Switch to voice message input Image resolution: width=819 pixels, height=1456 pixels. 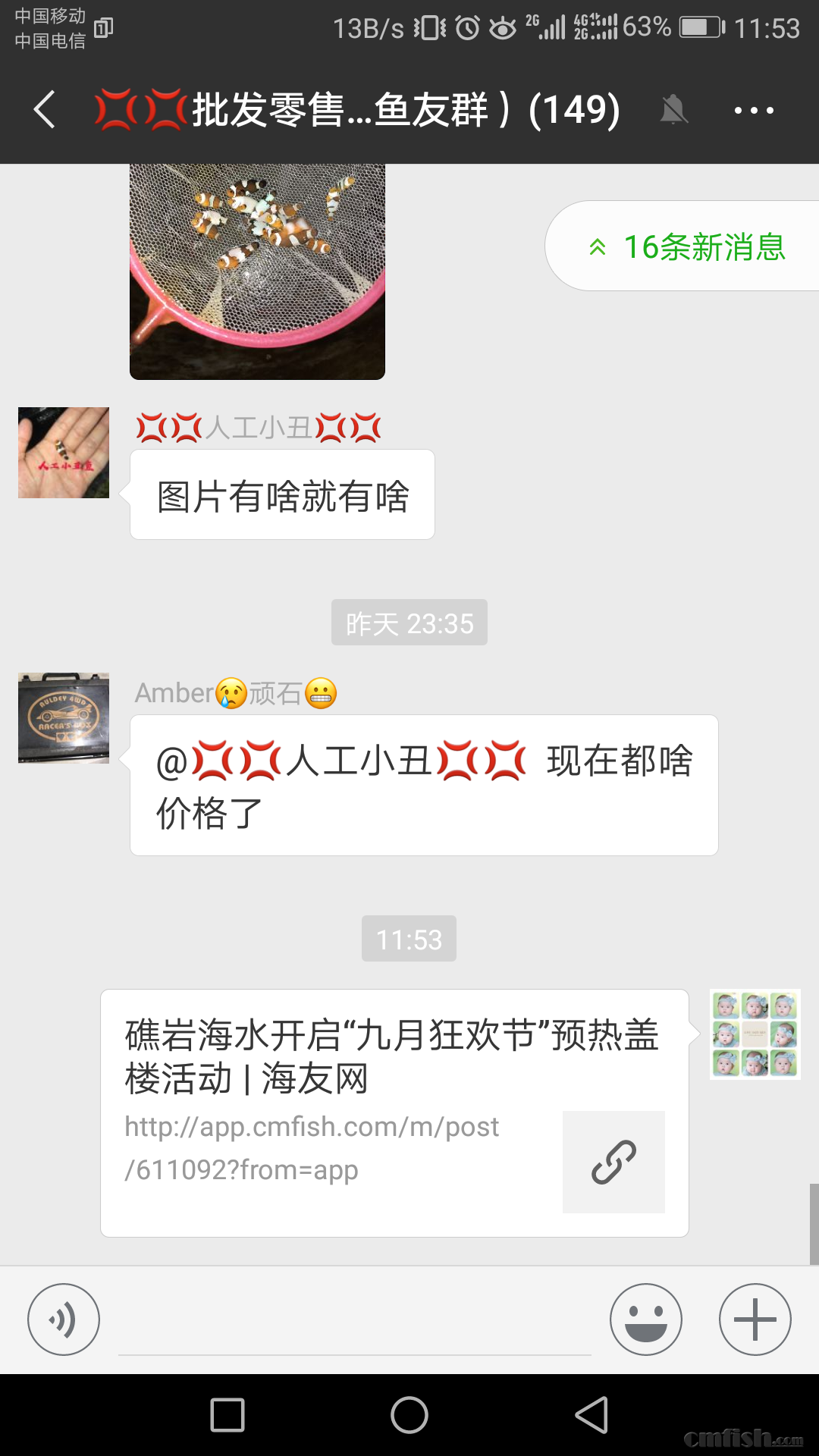point(64,1319)
